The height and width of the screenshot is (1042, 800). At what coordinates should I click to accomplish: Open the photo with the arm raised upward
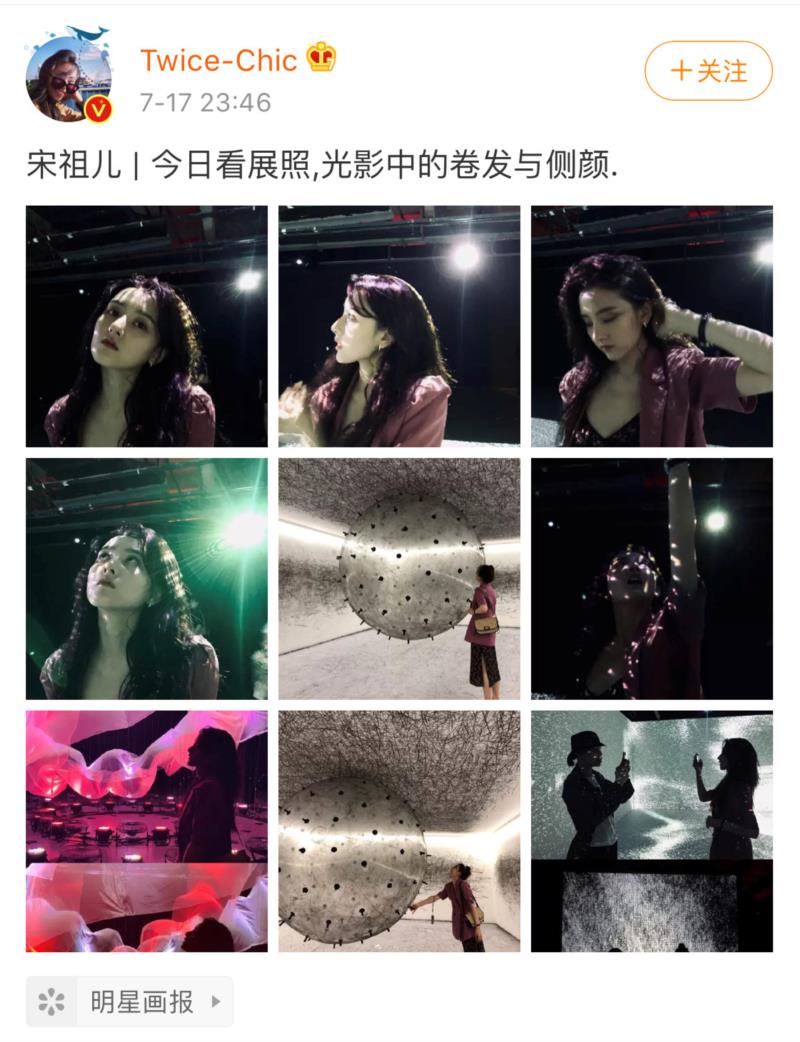(651, 578)
